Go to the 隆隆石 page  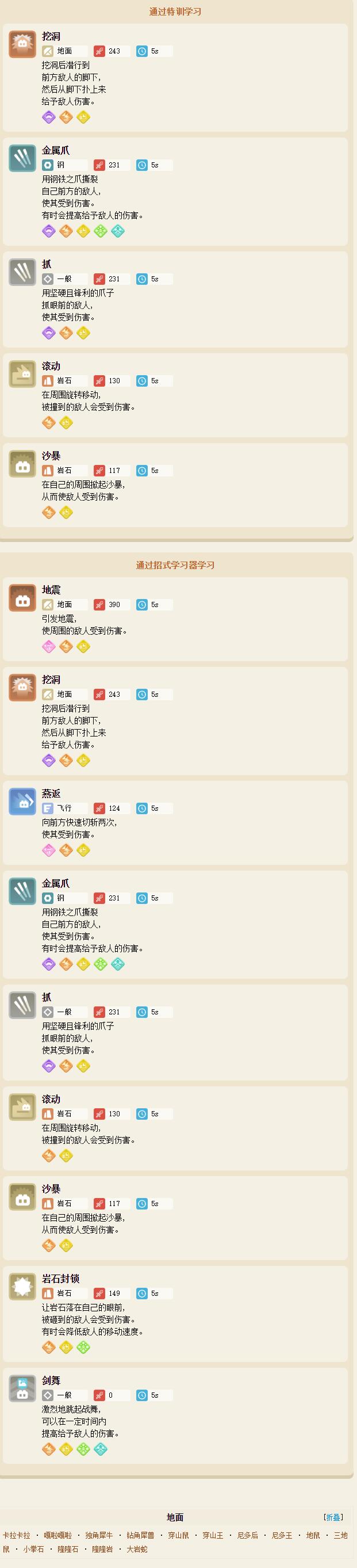click(68, 1549)
